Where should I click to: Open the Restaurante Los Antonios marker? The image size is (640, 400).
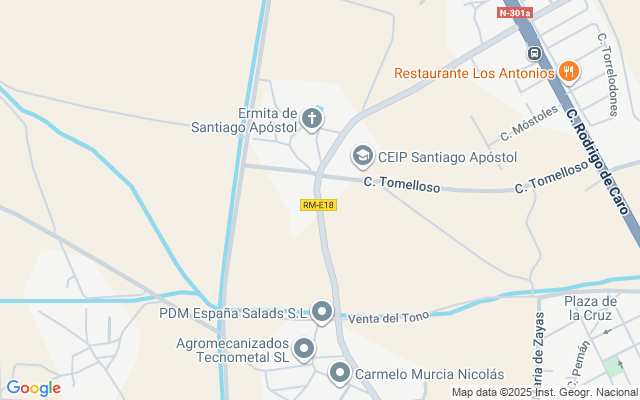[568, 71]
